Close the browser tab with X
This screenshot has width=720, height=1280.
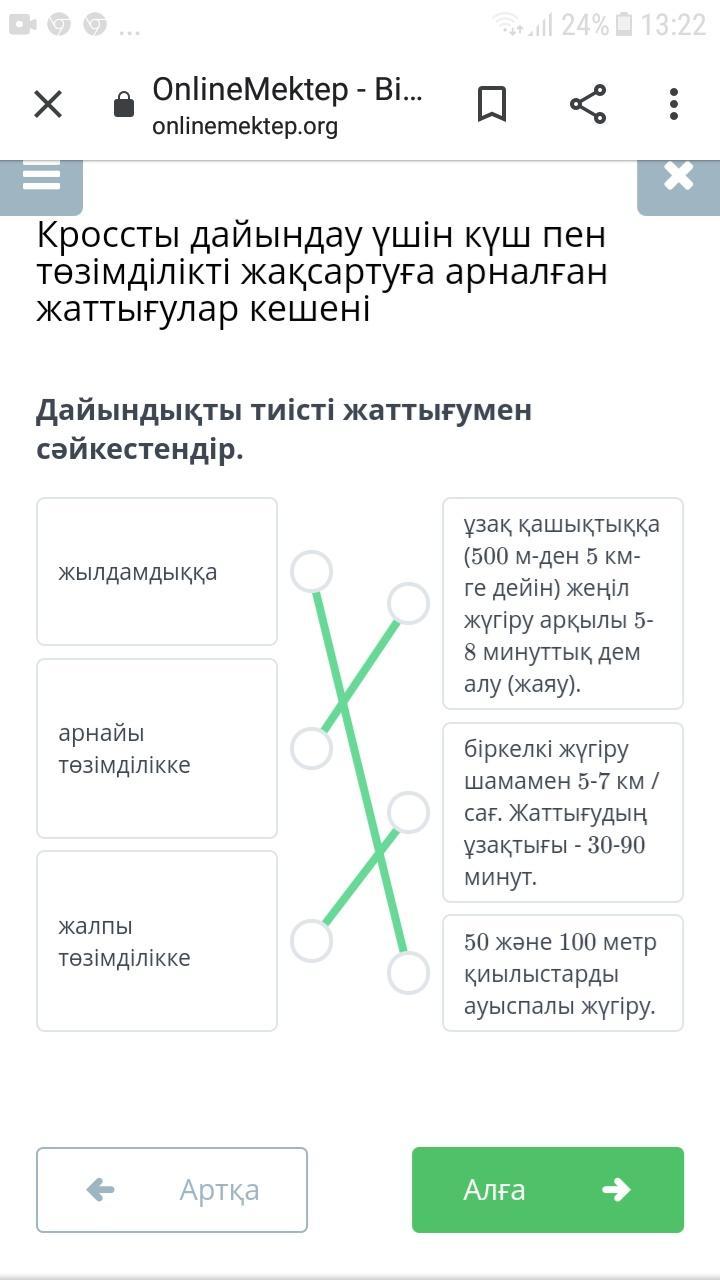pos(48,104)
